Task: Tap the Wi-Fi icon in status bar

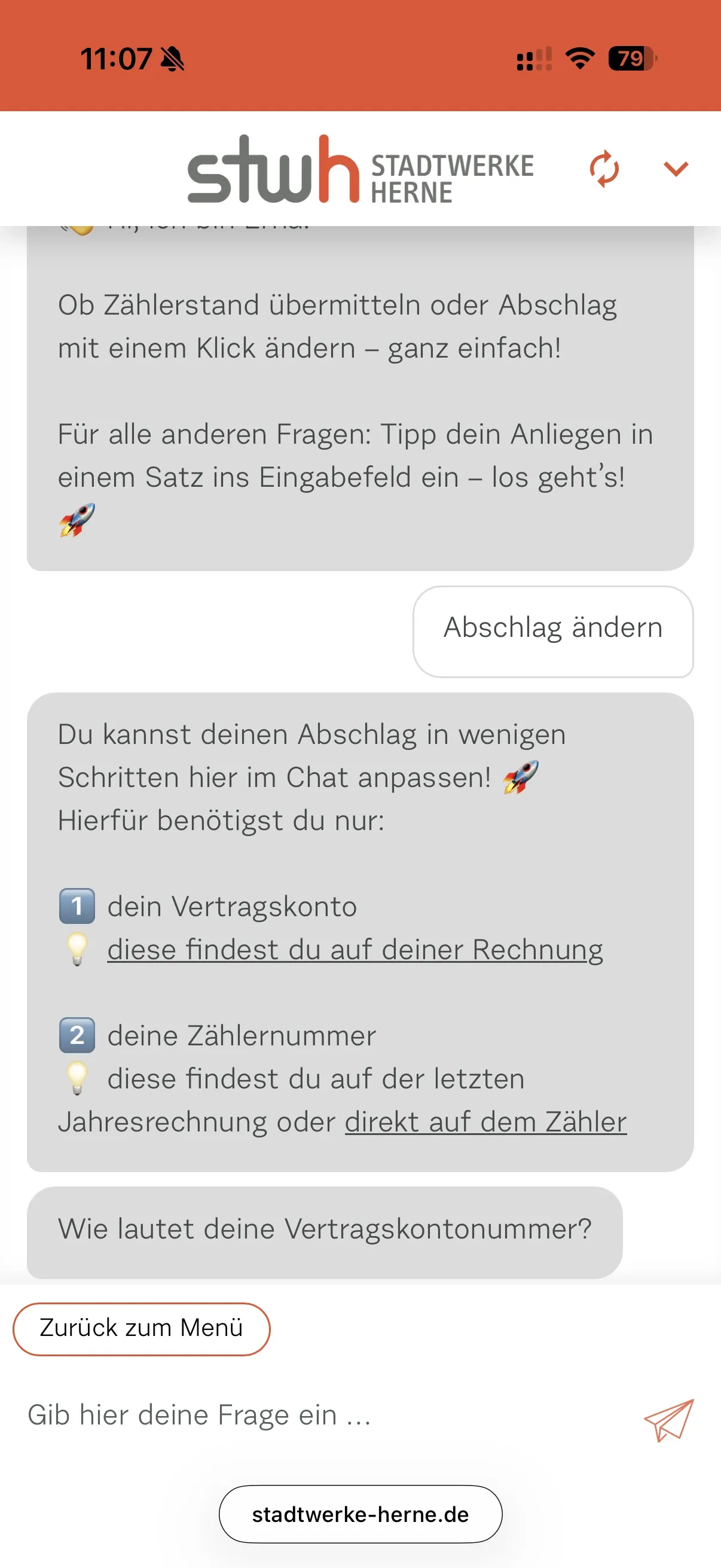Action: click(579, 58)
